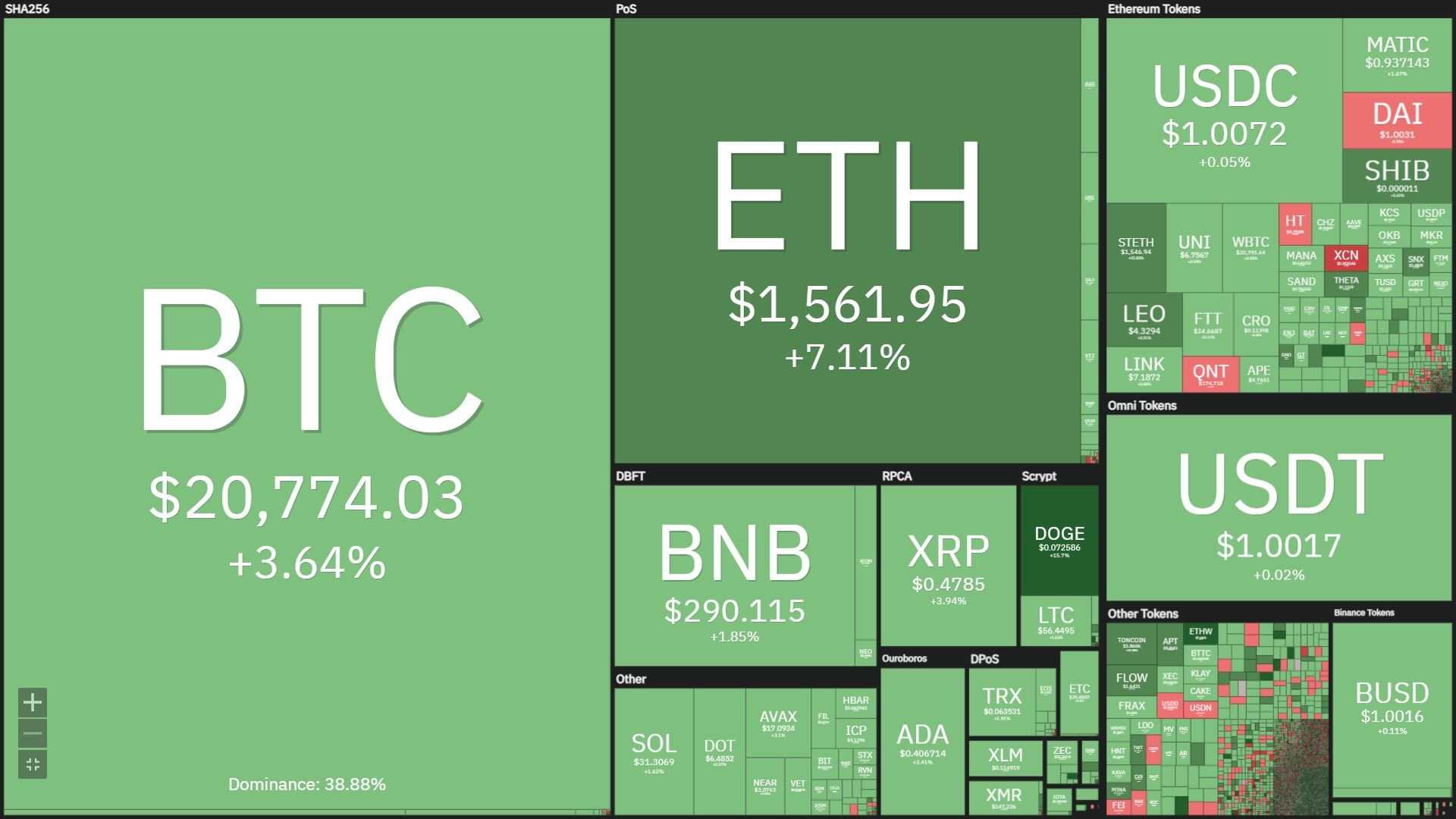1456x819 pixels.
Task: Open the LEO tile
Action: pyautogui.click(x=1144, y=318)
